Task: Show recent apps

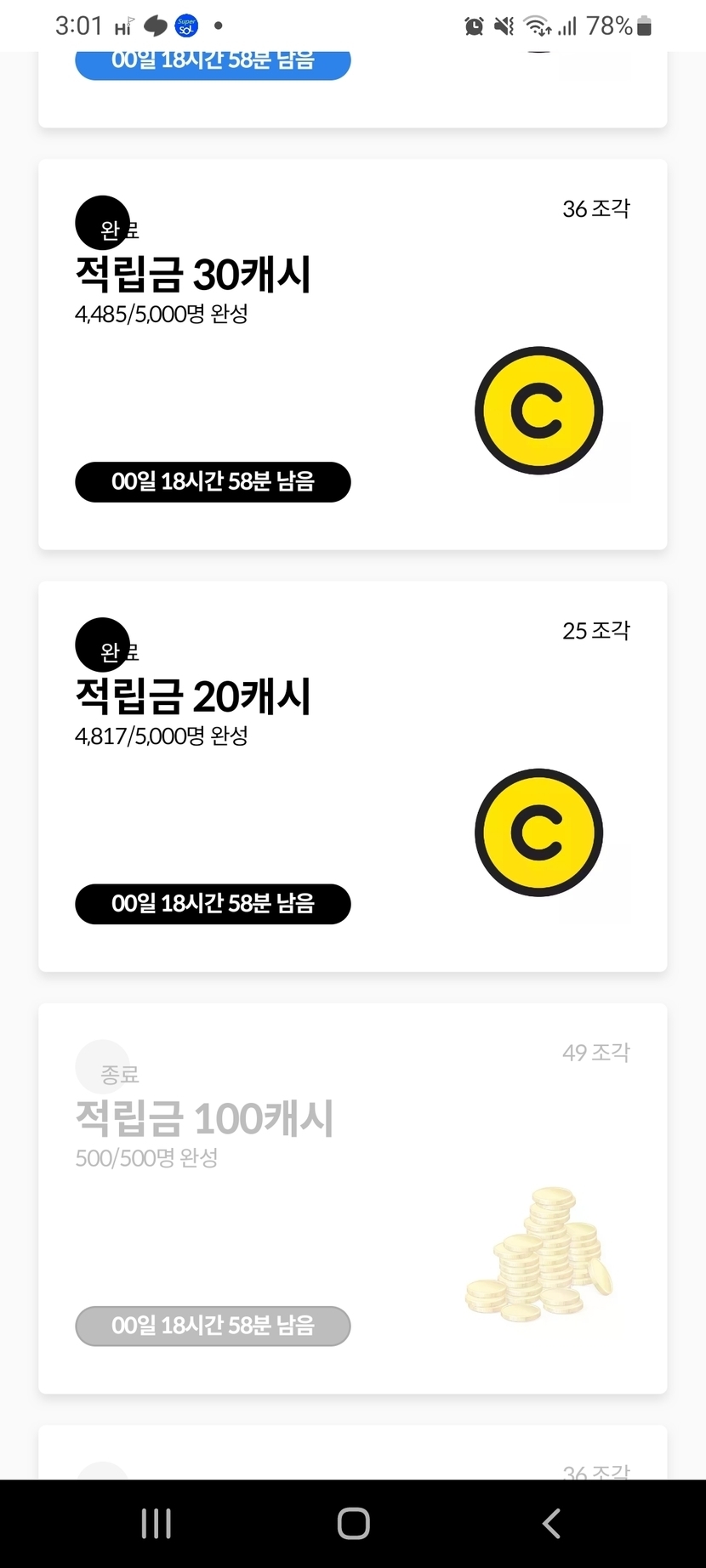Action: coord(157,1523)
